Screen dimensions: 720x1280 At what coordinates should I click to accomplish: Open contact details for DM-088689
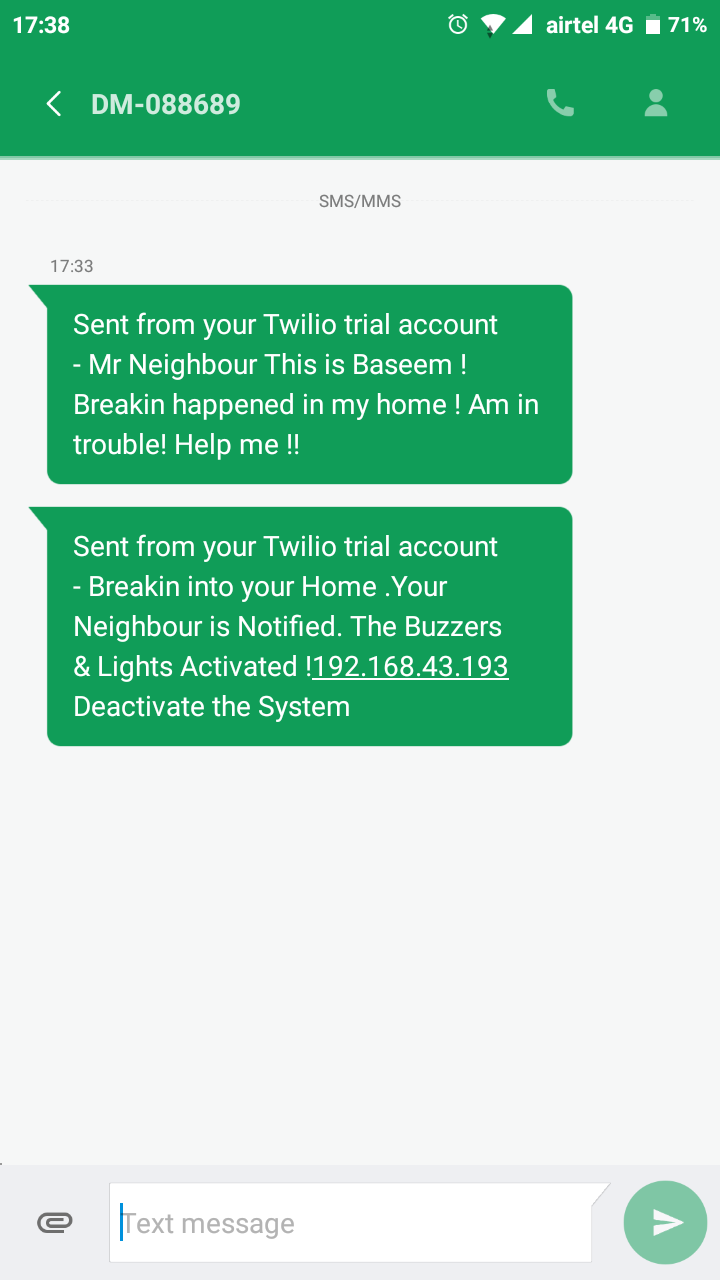pyautogui.click(x=656, y=104)
